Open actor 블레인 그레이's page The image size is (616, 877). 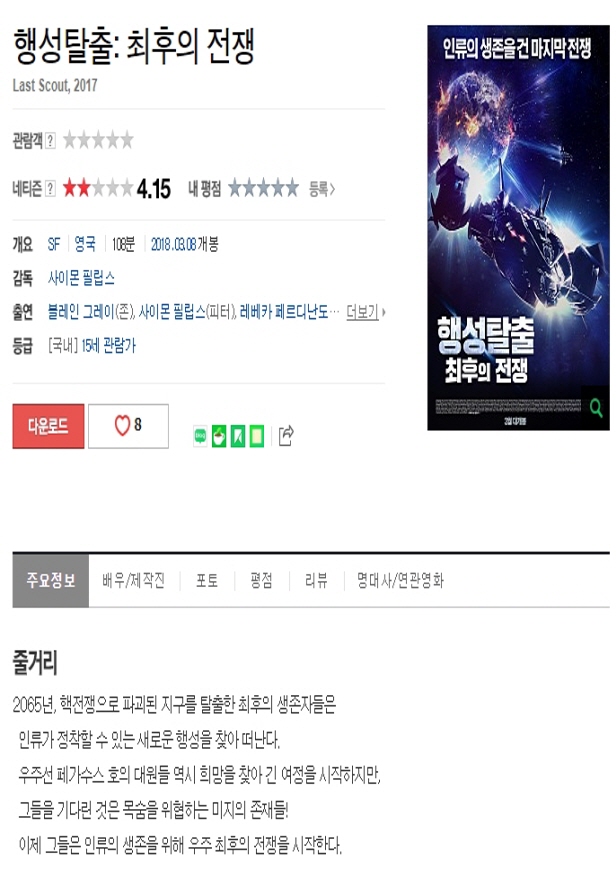coord(81,312)
